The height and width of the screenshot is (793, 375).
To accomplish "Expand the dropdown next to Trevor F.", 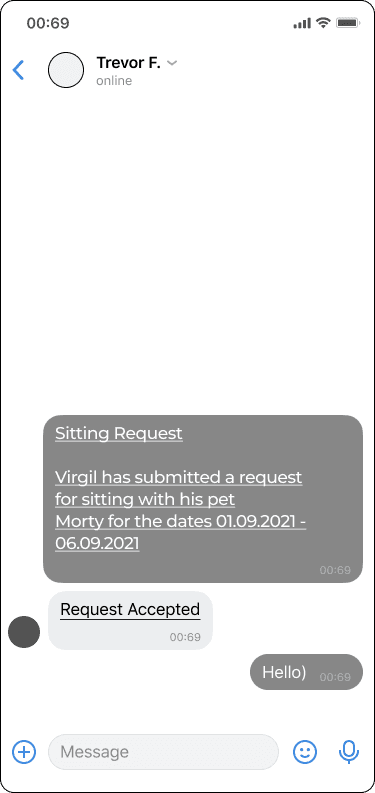I will 172,63.
